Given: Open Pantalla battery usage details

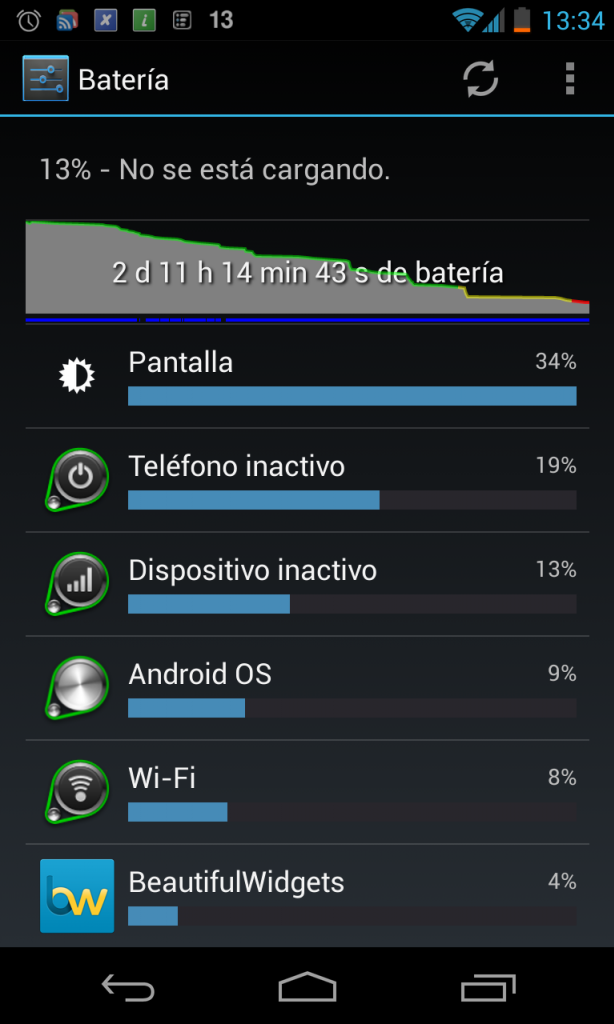Looking at the screenshot, I should click(307, 377).
